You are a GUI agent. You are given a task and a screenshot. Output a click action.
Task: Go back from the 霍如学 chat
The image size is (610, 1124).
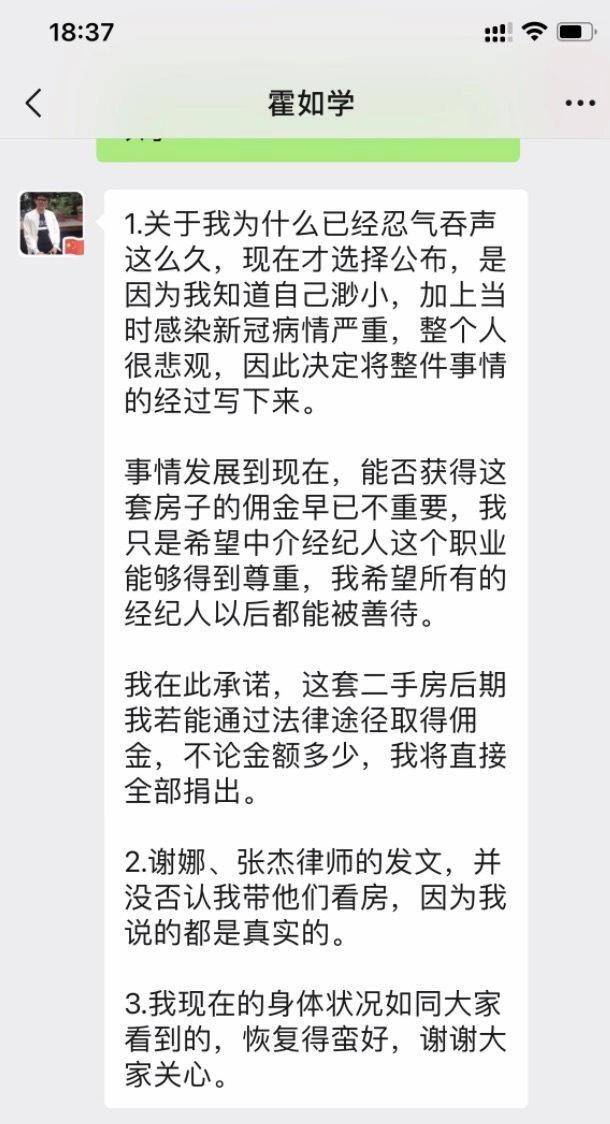tap(34, 103)
